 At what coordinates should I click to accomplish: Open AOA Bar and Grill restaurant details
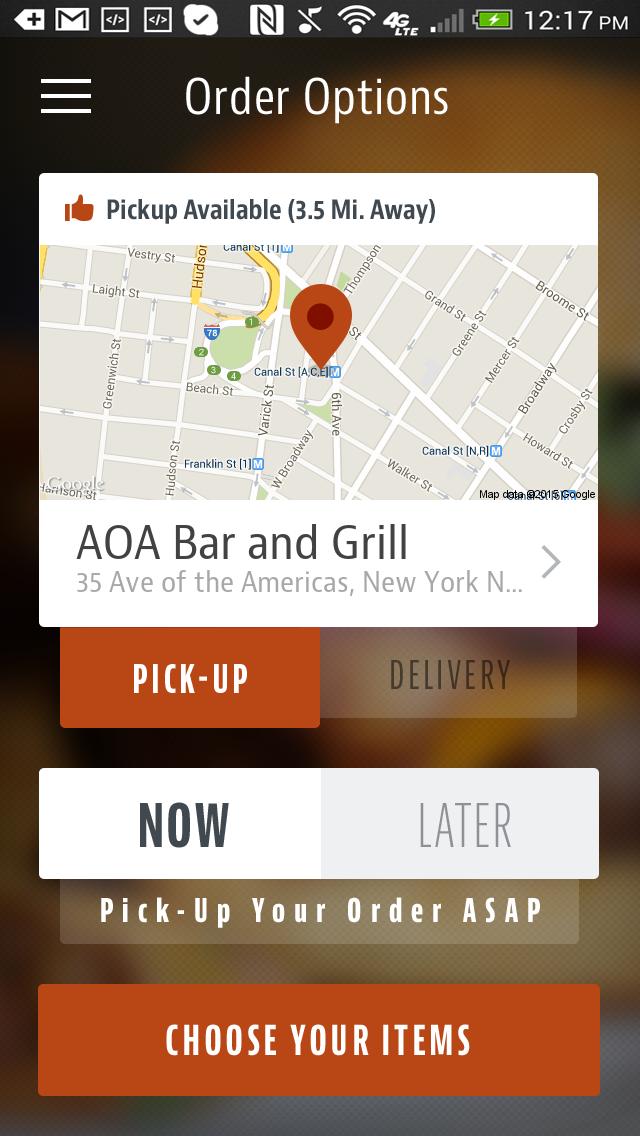[x=318, y=562]
